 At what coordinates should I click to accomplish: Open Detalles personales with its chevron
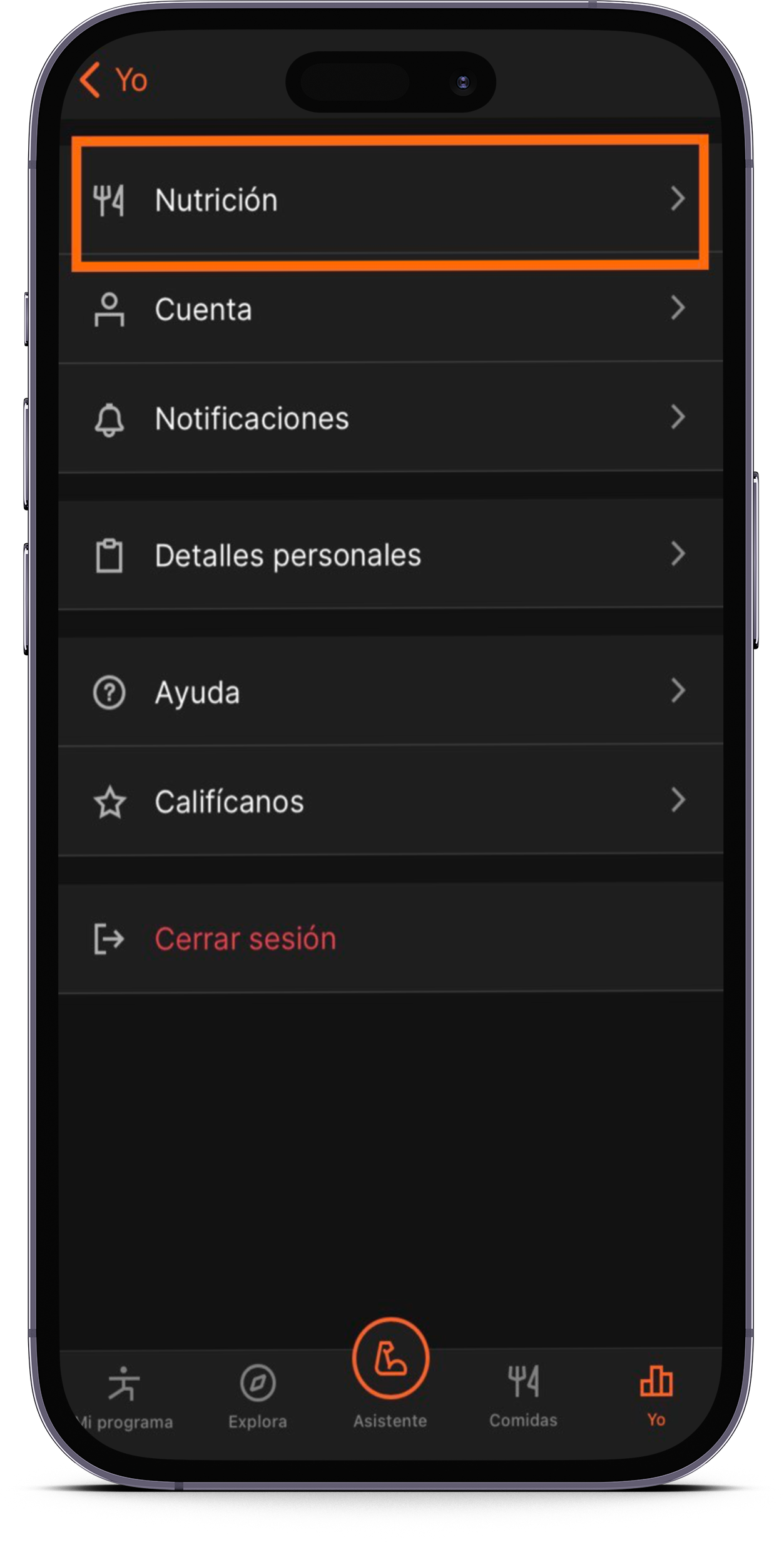[x=679, y=553]
